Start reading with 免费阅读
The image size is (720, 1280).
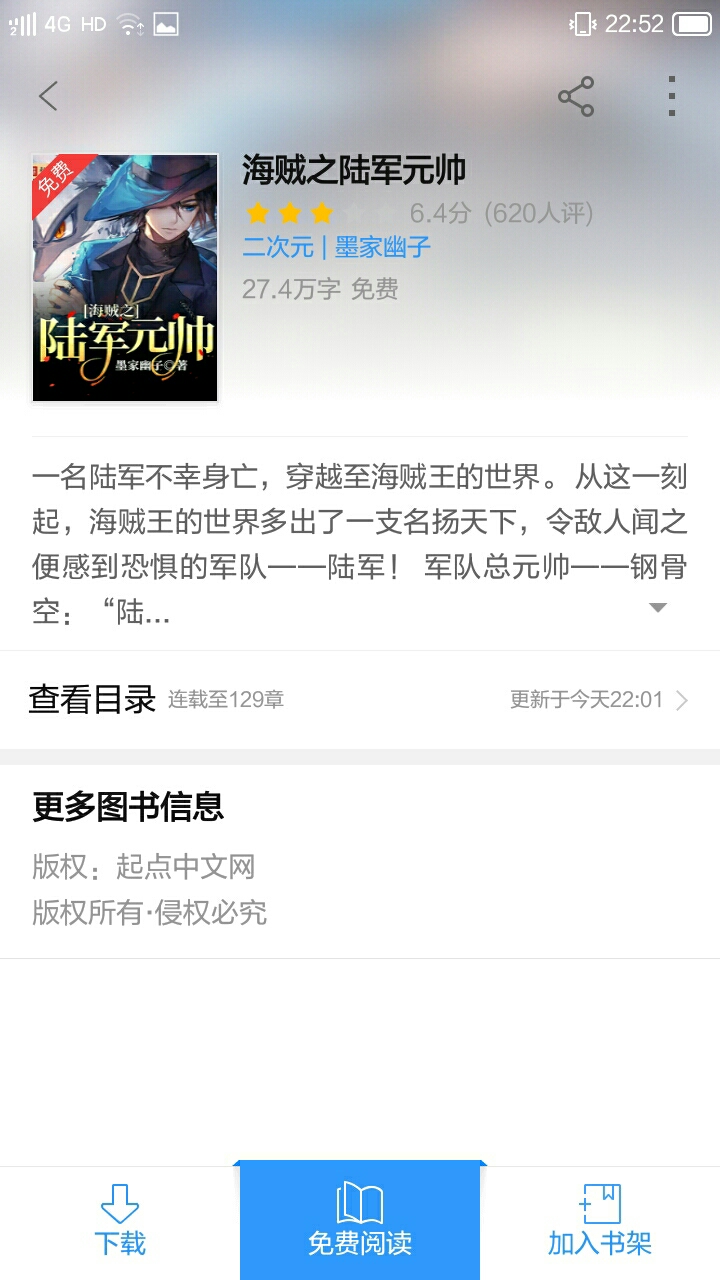(360, 1222)
